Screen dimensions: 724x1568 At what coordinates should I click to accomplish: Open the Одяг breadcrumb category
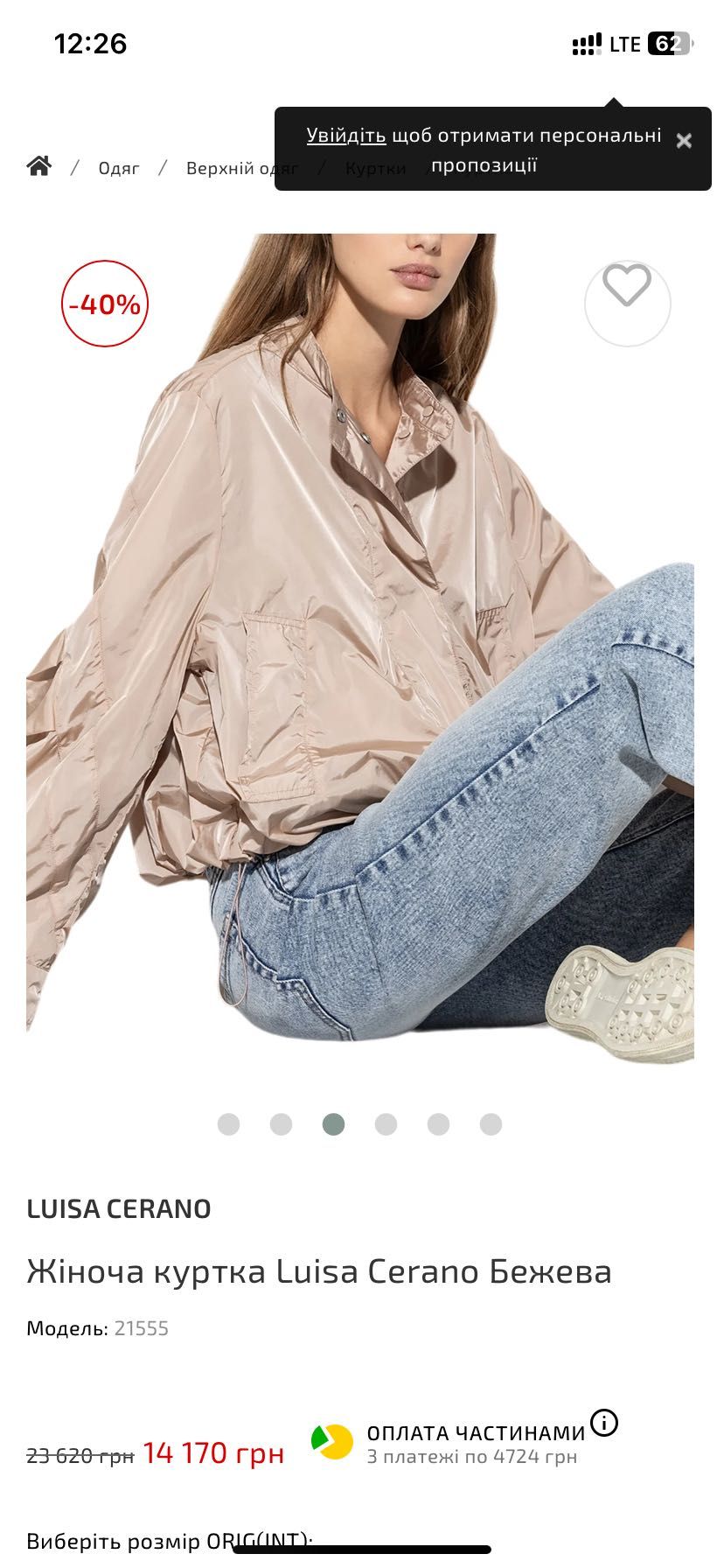(x=119, y=168)
